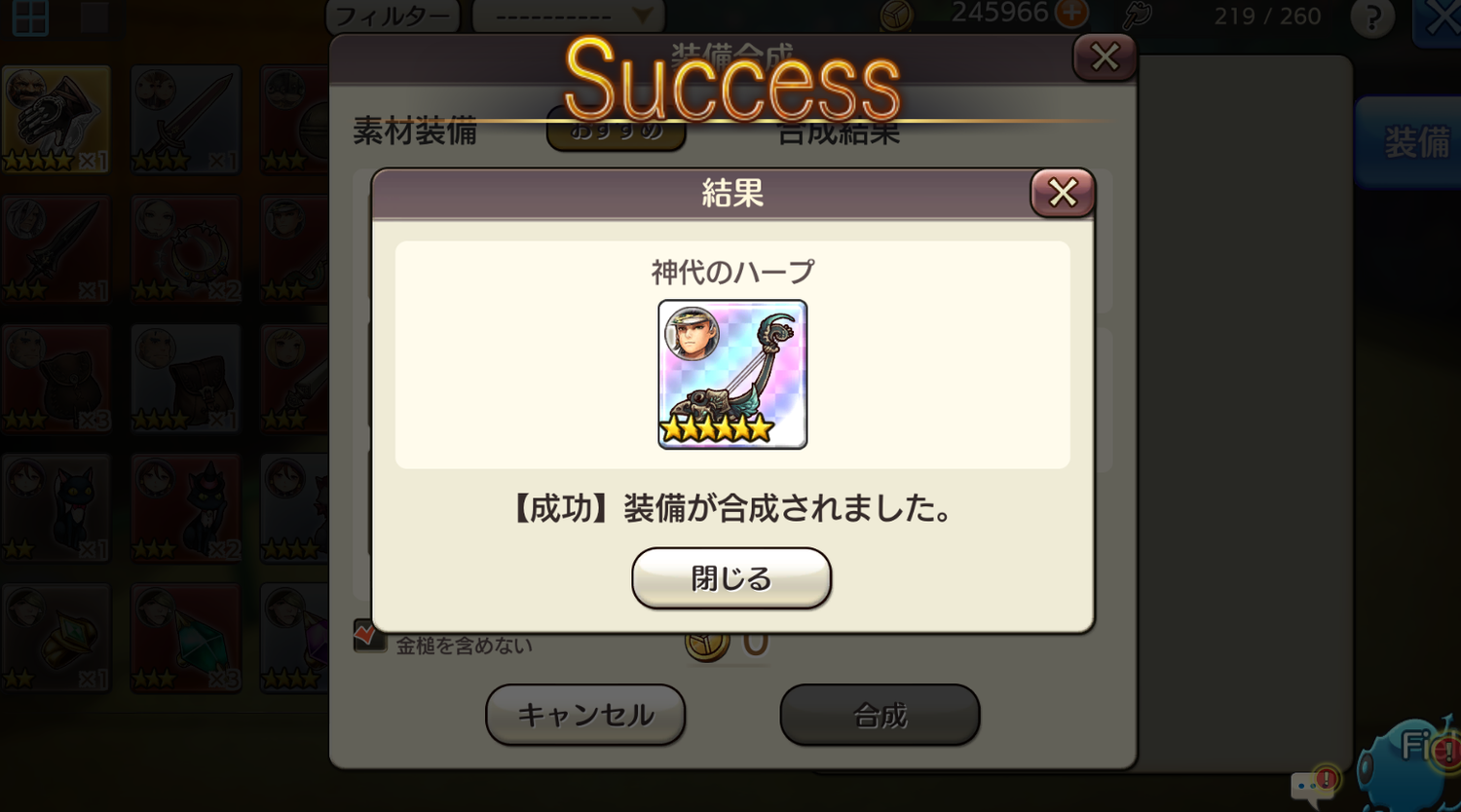Dismiss the 結果 dialog with its X

coord(1063,193)
